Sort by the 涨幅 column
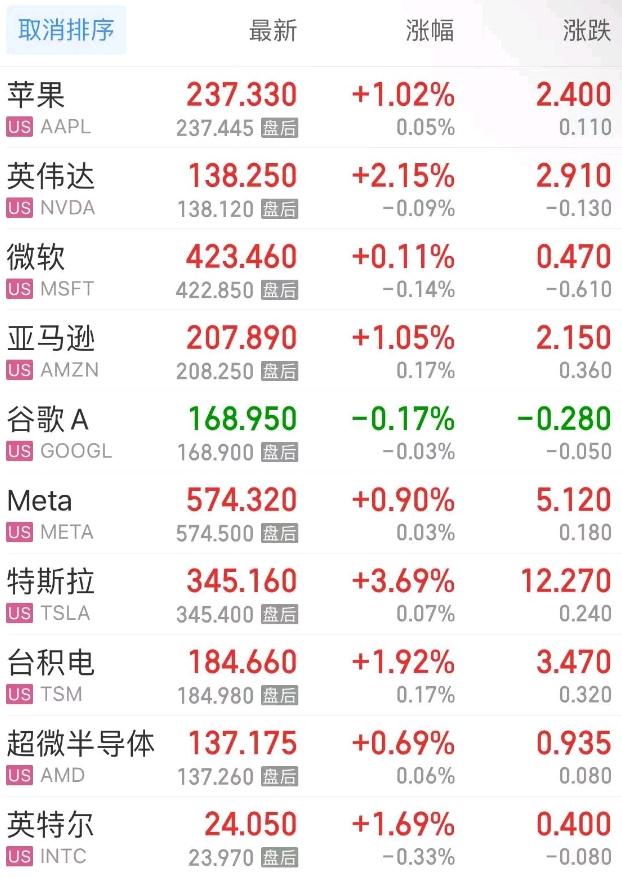 tap(430, 31)
